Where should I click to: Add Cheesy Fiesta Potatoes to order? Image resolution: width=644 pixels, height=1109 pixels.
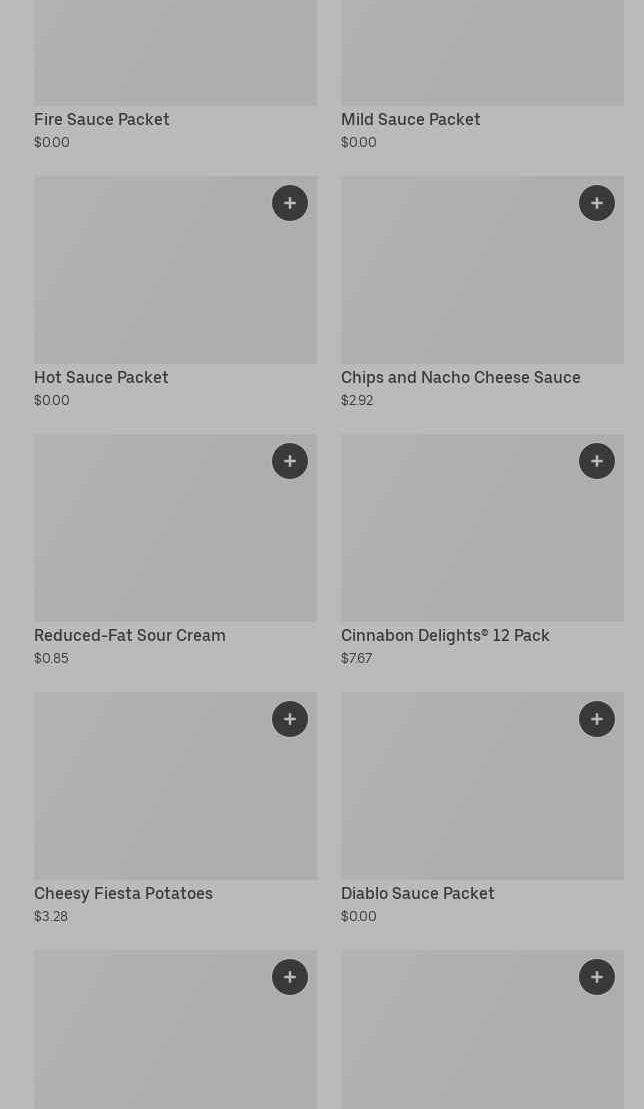click(x=290, y=719)
